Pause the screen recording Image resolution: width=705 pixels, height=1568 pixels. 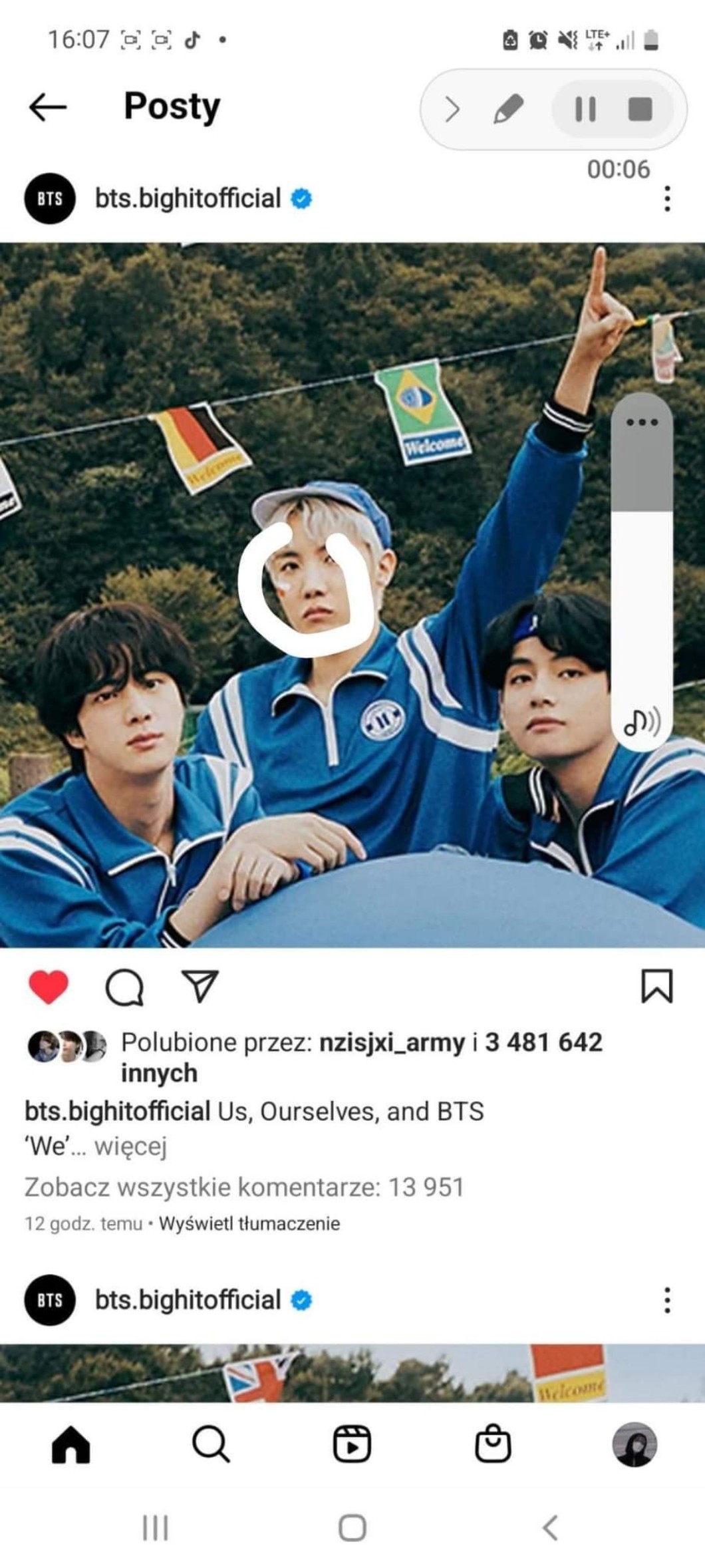585,109
